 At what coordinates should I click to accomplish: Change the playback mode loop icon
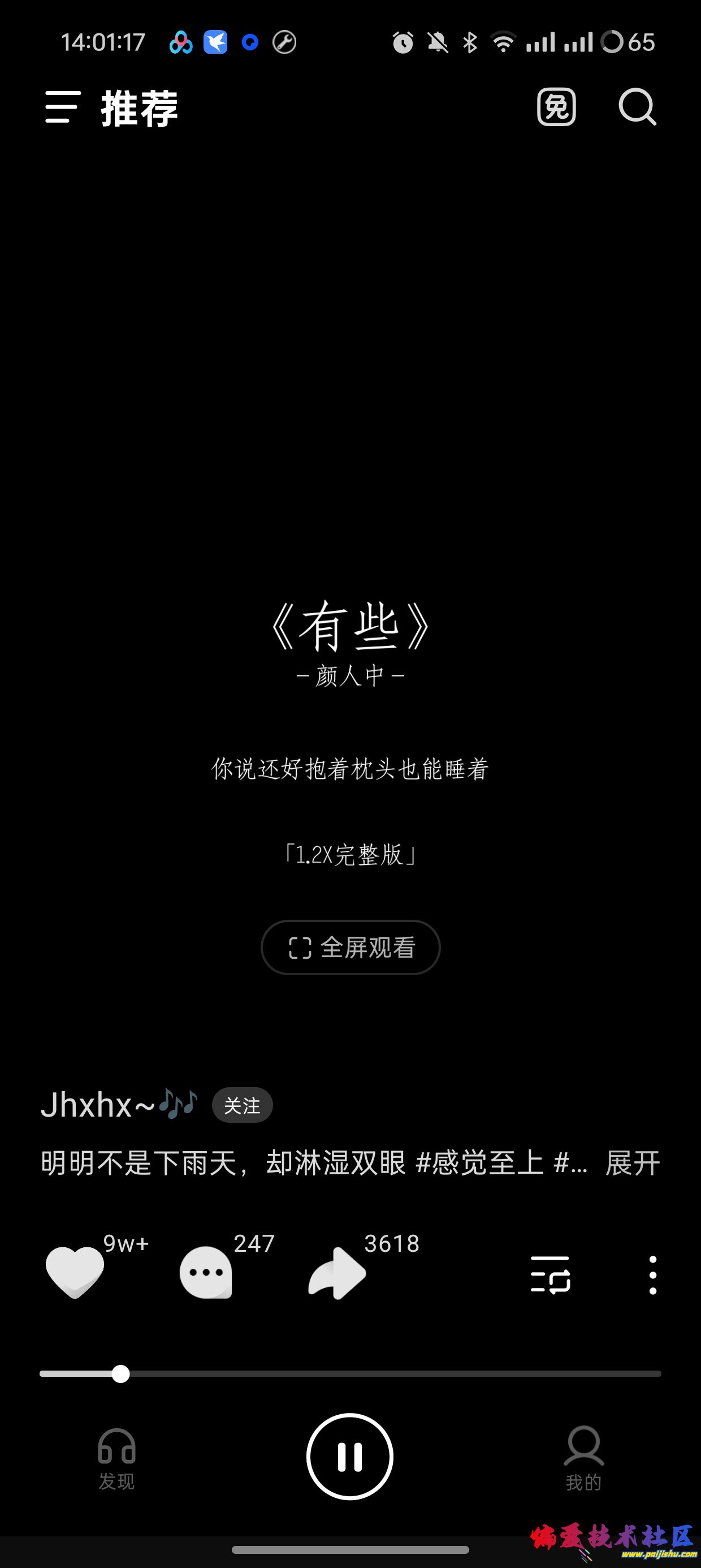point(550,1274)
